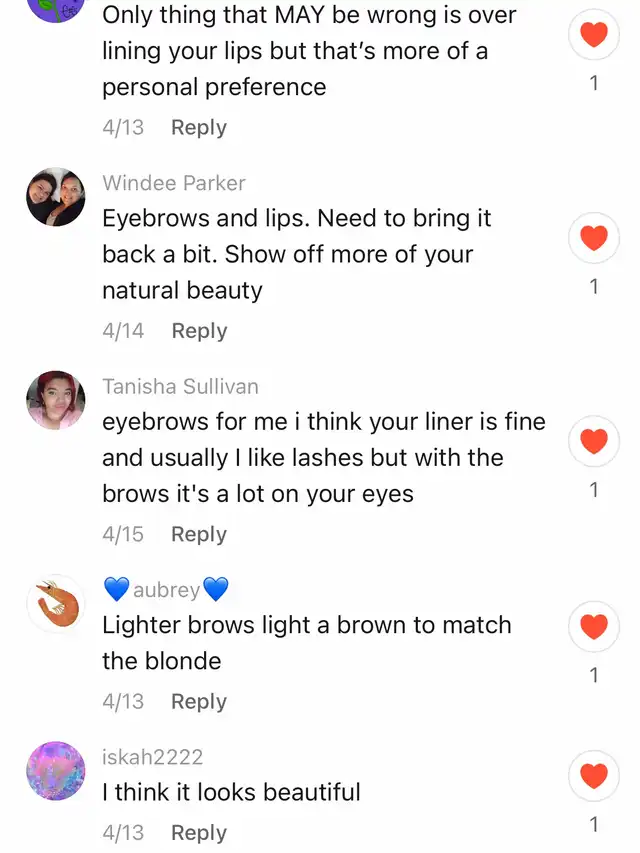The width and height of the screenshot is (640, 853).
Task: Tap the username Windee Parker
Action: (173, 183)
